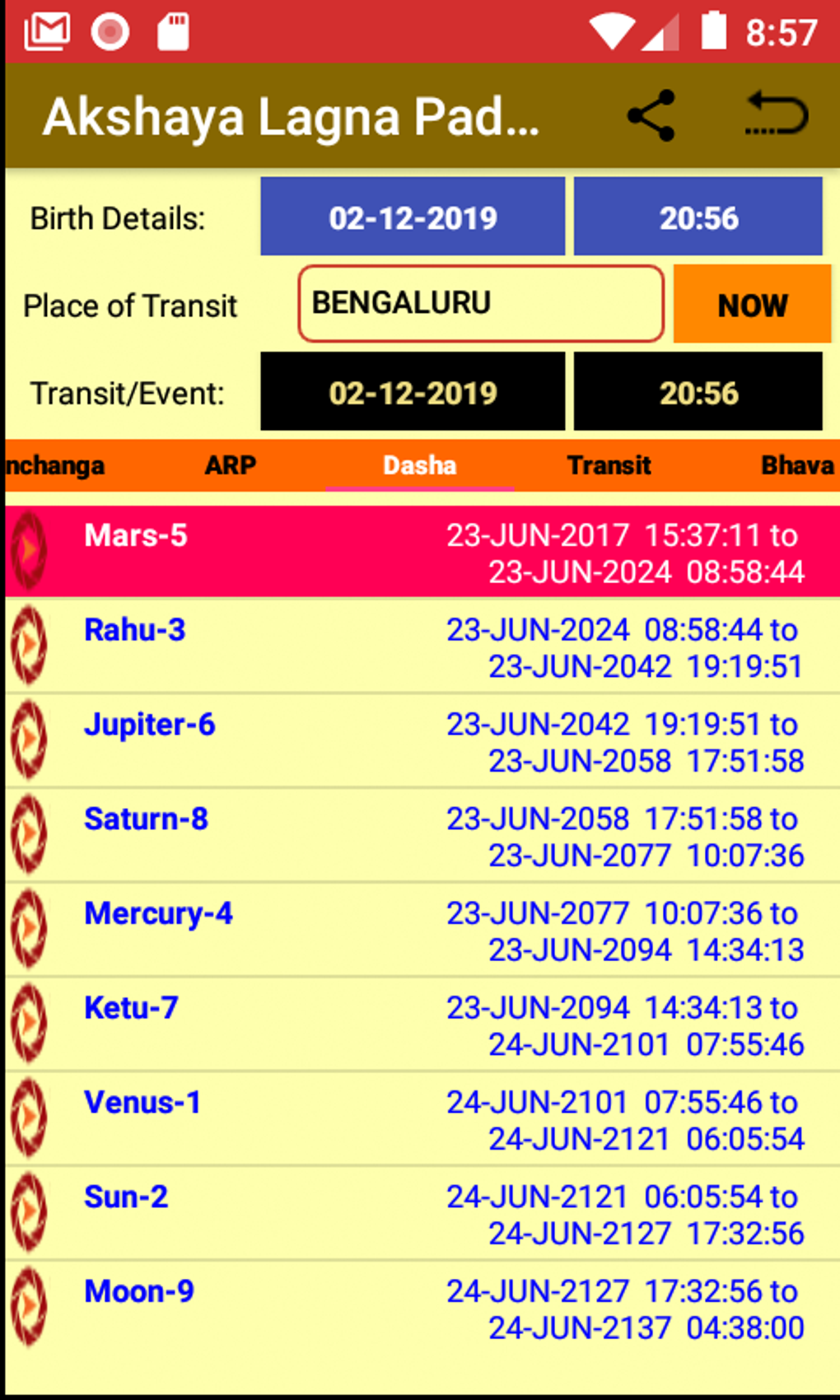Set the Transit/Event date
Viewport: 840px width, 1400px height.
[413, 392]
